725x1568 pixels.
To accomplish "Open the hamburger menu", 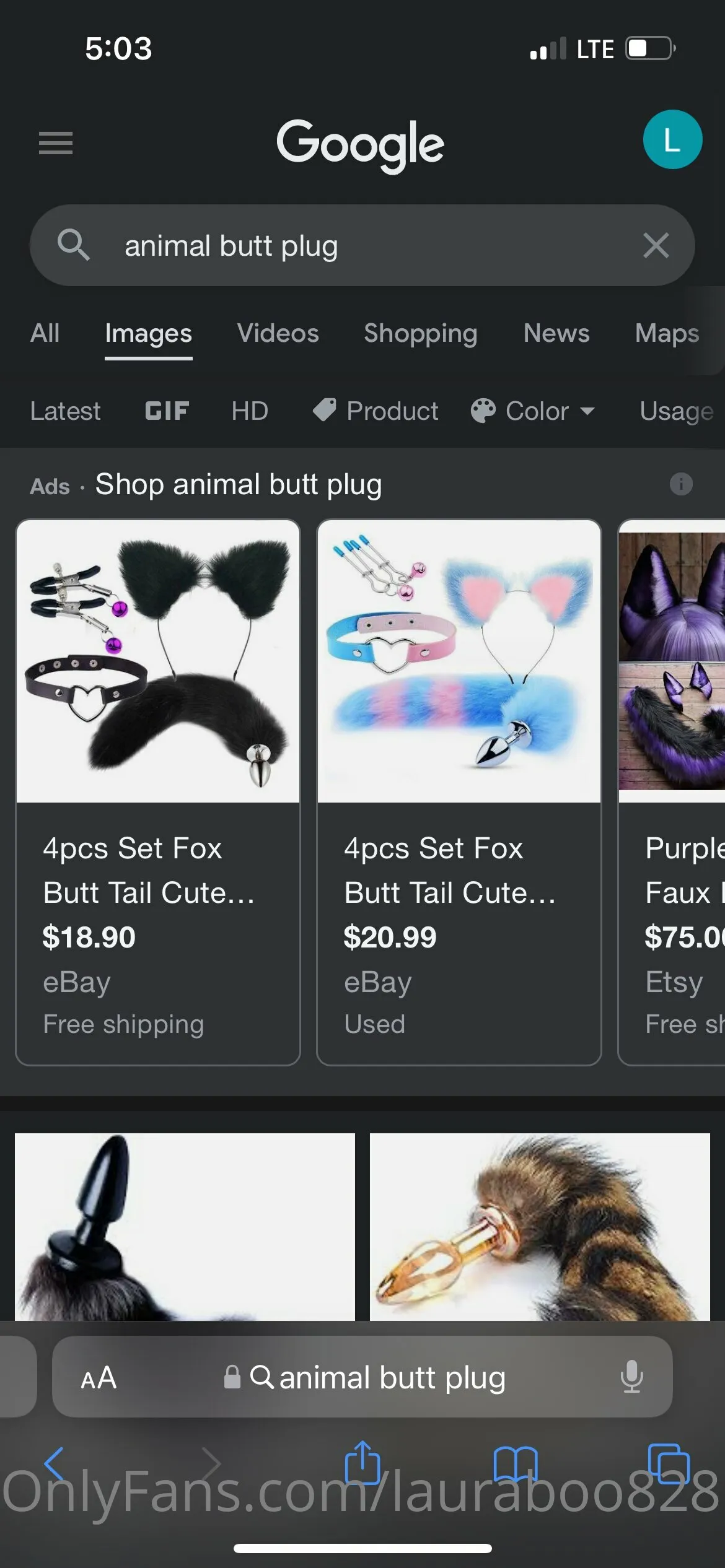I will click(55, 143).
